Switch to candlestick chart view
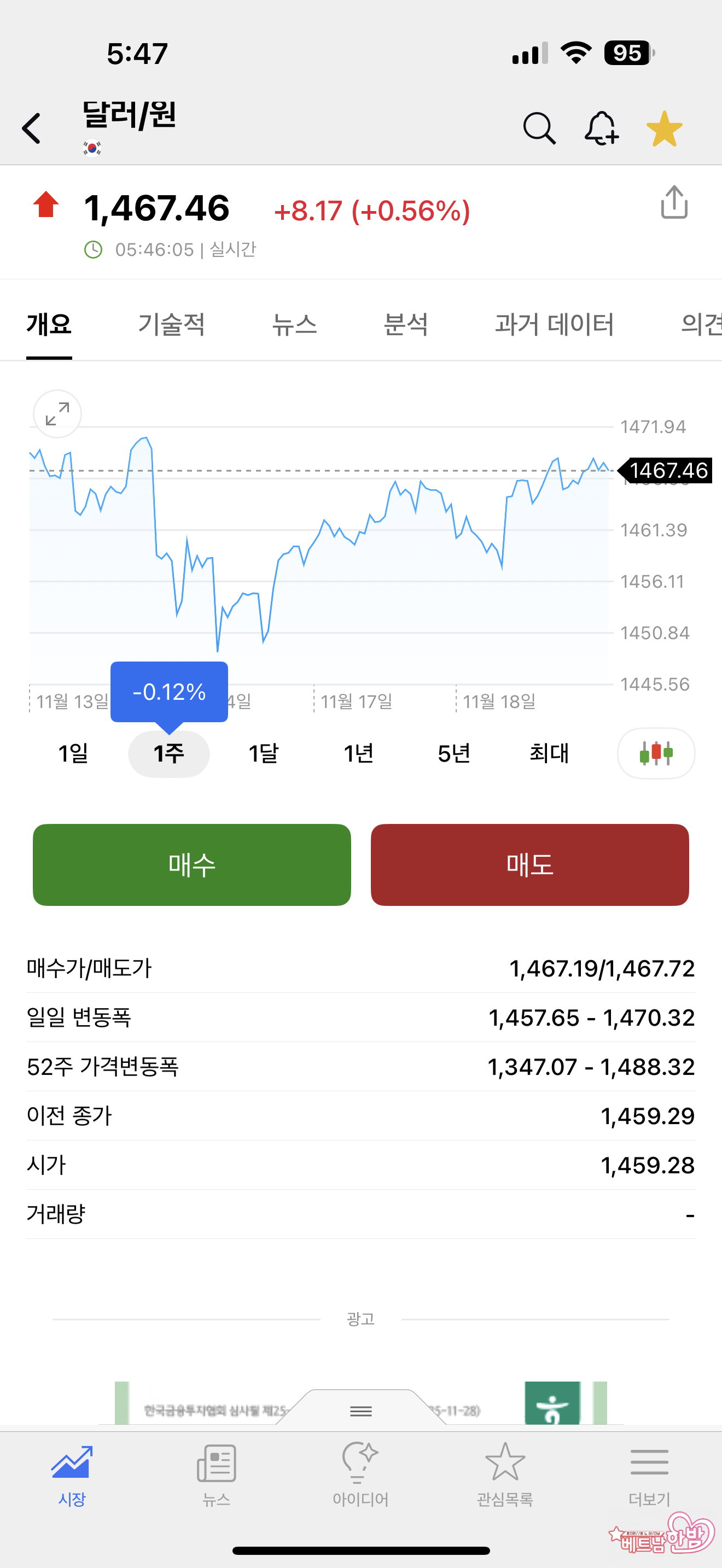The width and height of the screenshot is (722, 1568). click(x=656, y=753)
